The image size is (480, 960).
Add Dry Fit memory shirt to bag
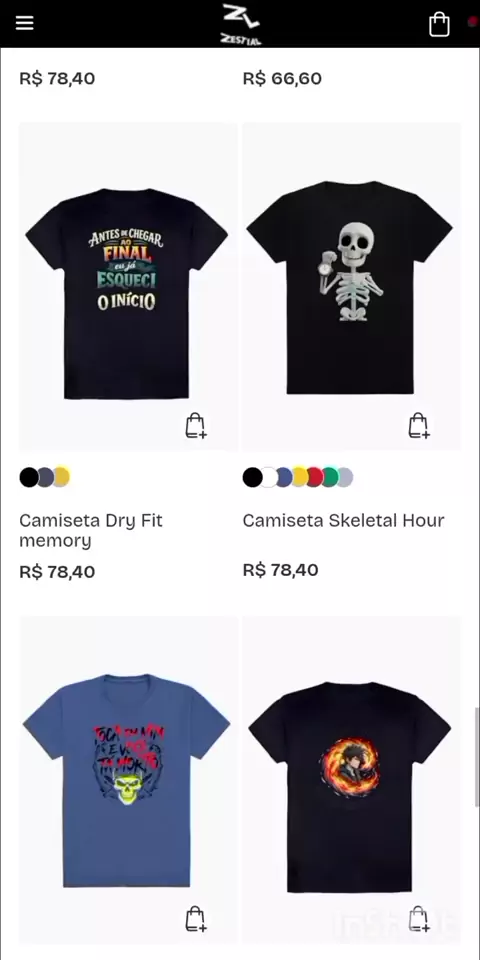[196, 426]
